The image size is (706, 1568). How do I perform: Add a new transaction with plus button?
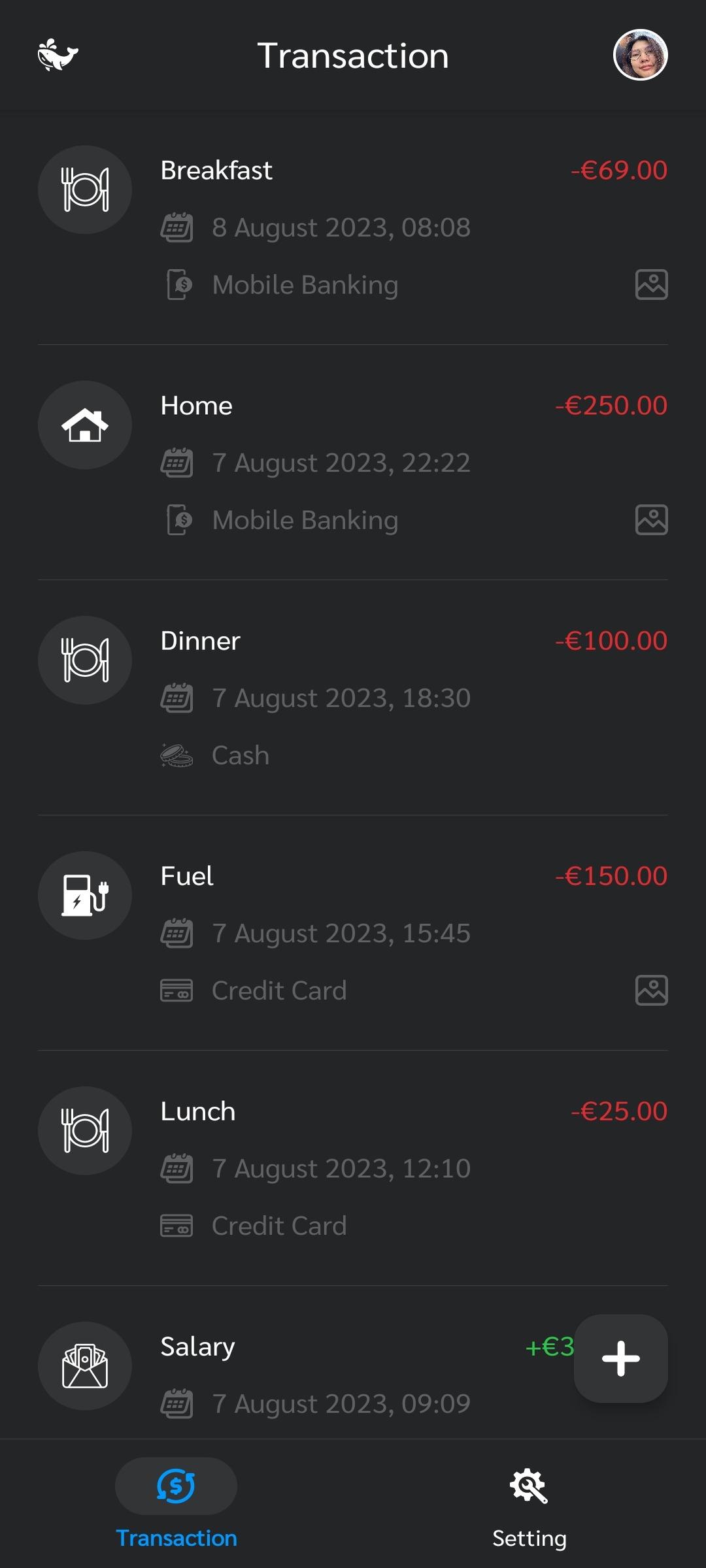coord(620,1358)
